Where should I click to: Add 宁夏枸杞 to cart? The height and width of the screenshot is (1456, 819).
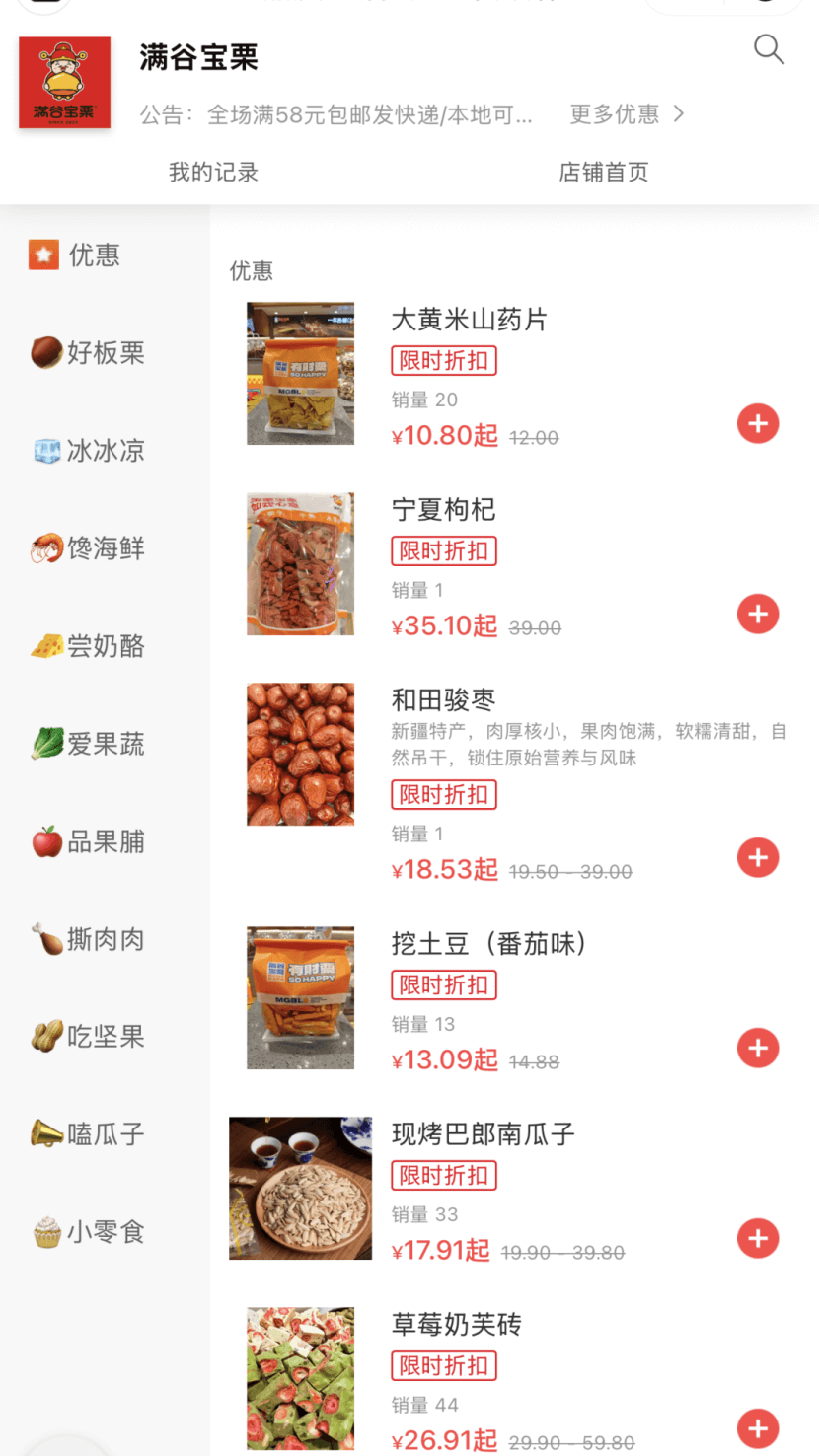(x=758, y=615)
